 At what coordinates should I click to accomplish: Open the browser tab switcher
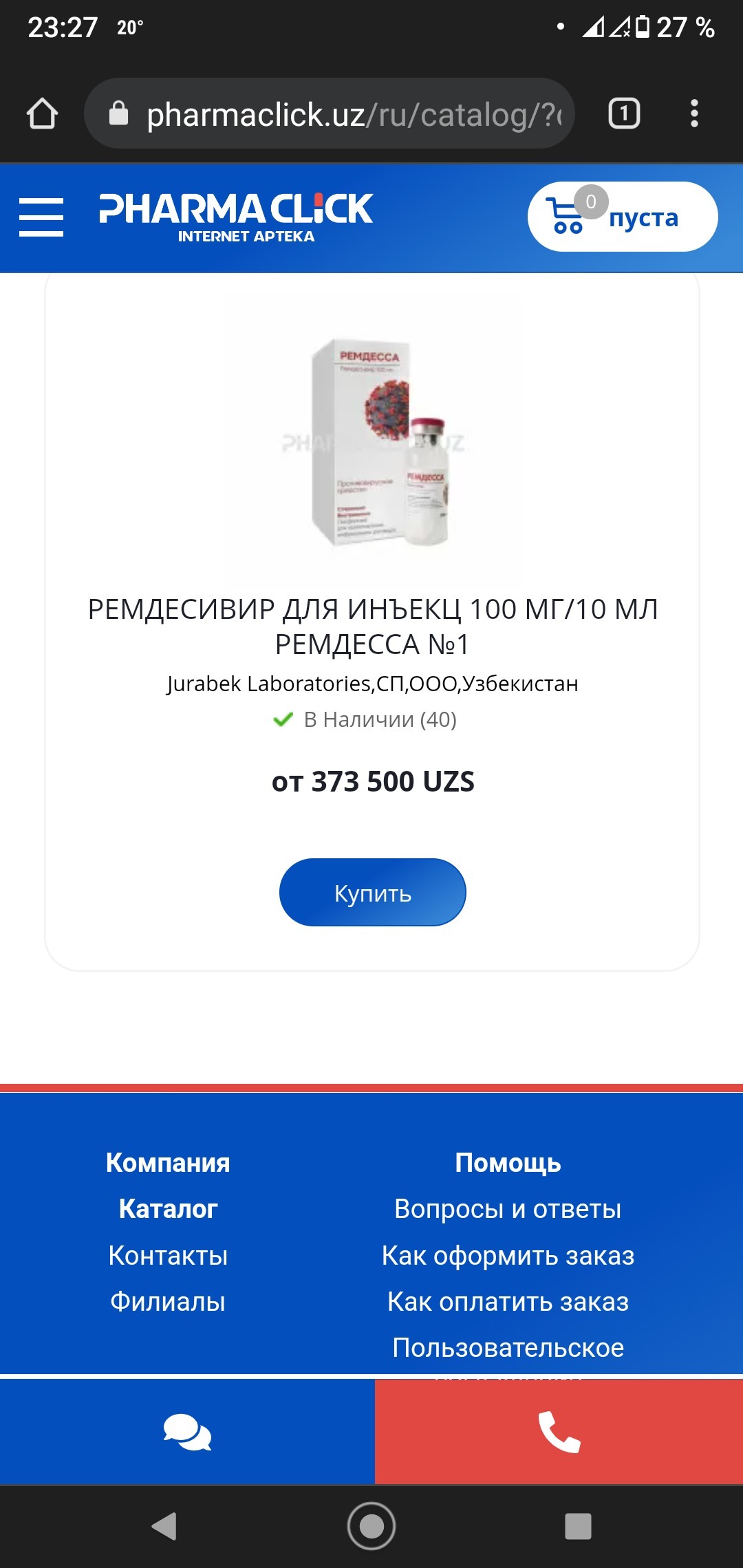click(x=624, y=113)
